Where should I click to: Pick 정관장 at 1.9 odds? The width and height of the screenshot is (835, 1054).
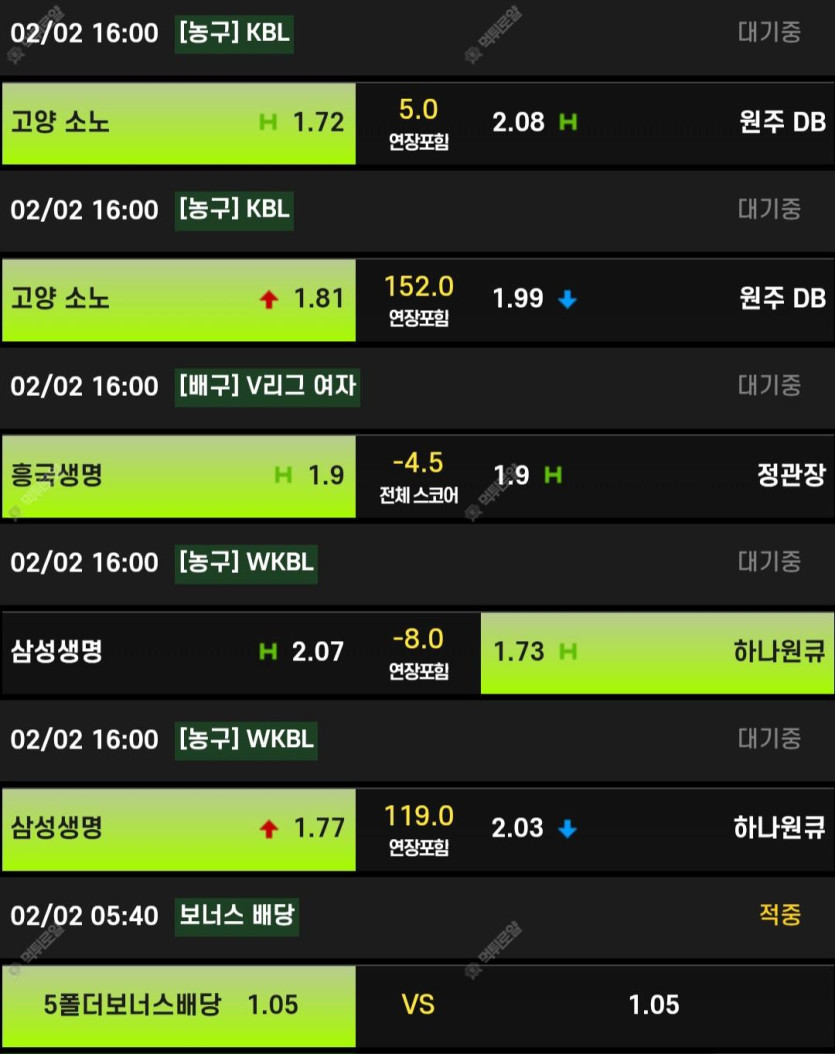[657, 475]
